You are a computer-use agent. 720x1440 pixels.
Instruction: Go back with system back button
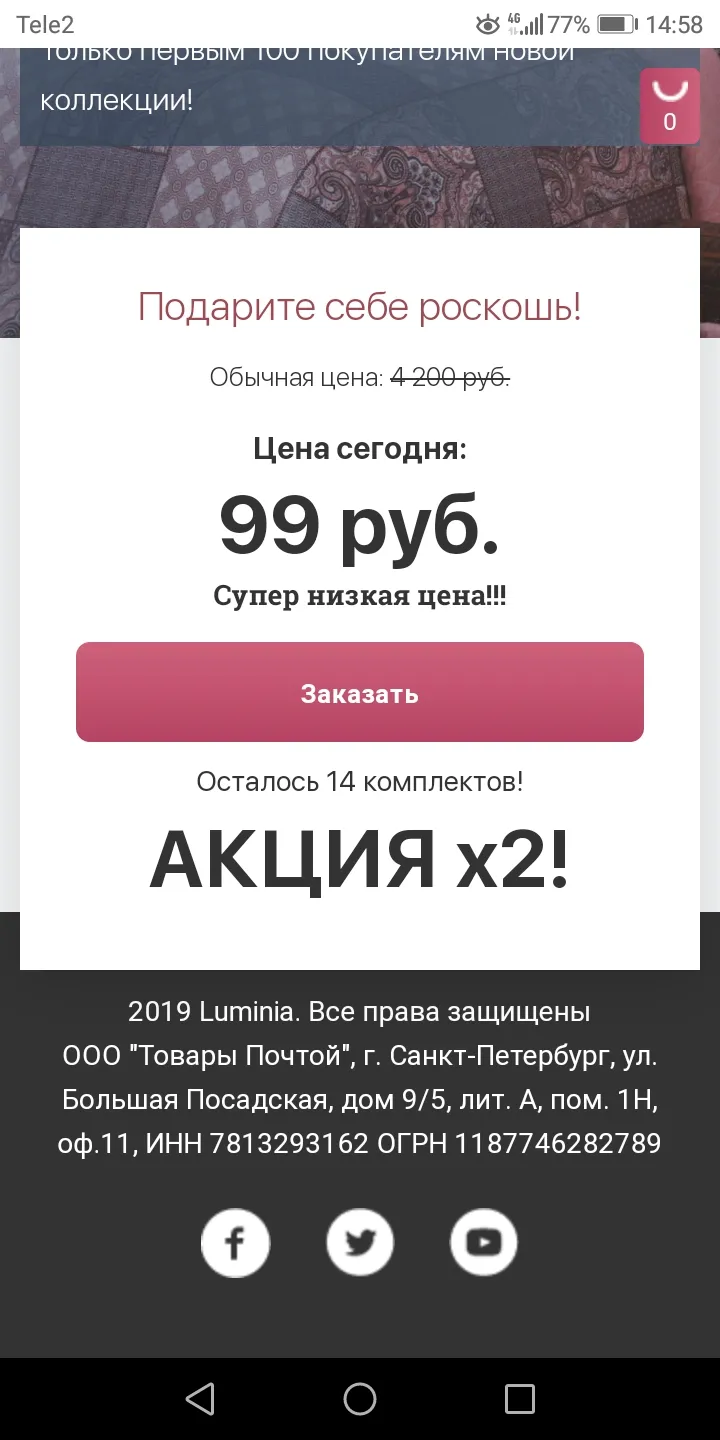tap(200, 1399)
